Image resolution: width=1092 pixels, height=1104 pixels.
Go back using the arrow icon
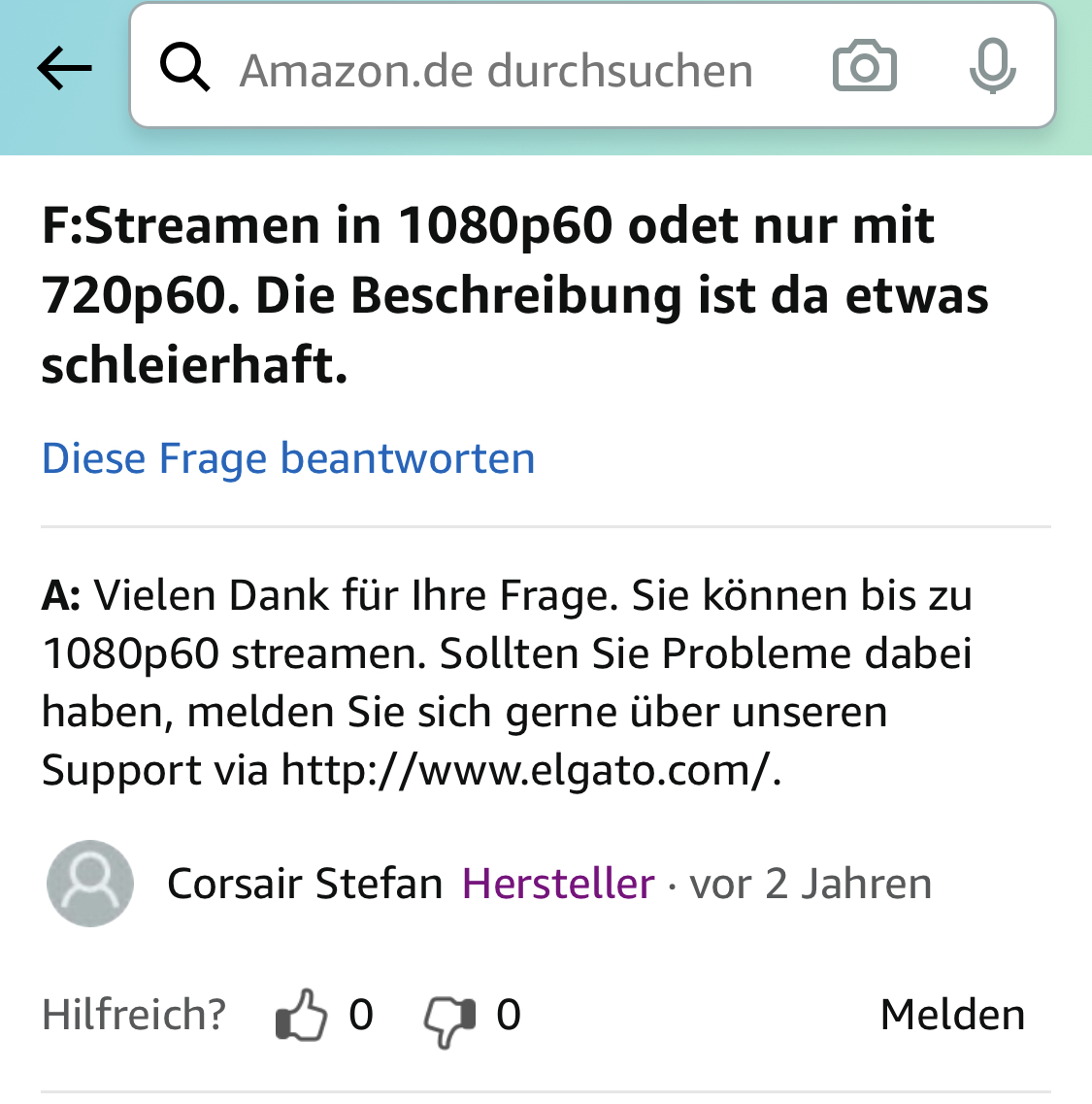64,68
